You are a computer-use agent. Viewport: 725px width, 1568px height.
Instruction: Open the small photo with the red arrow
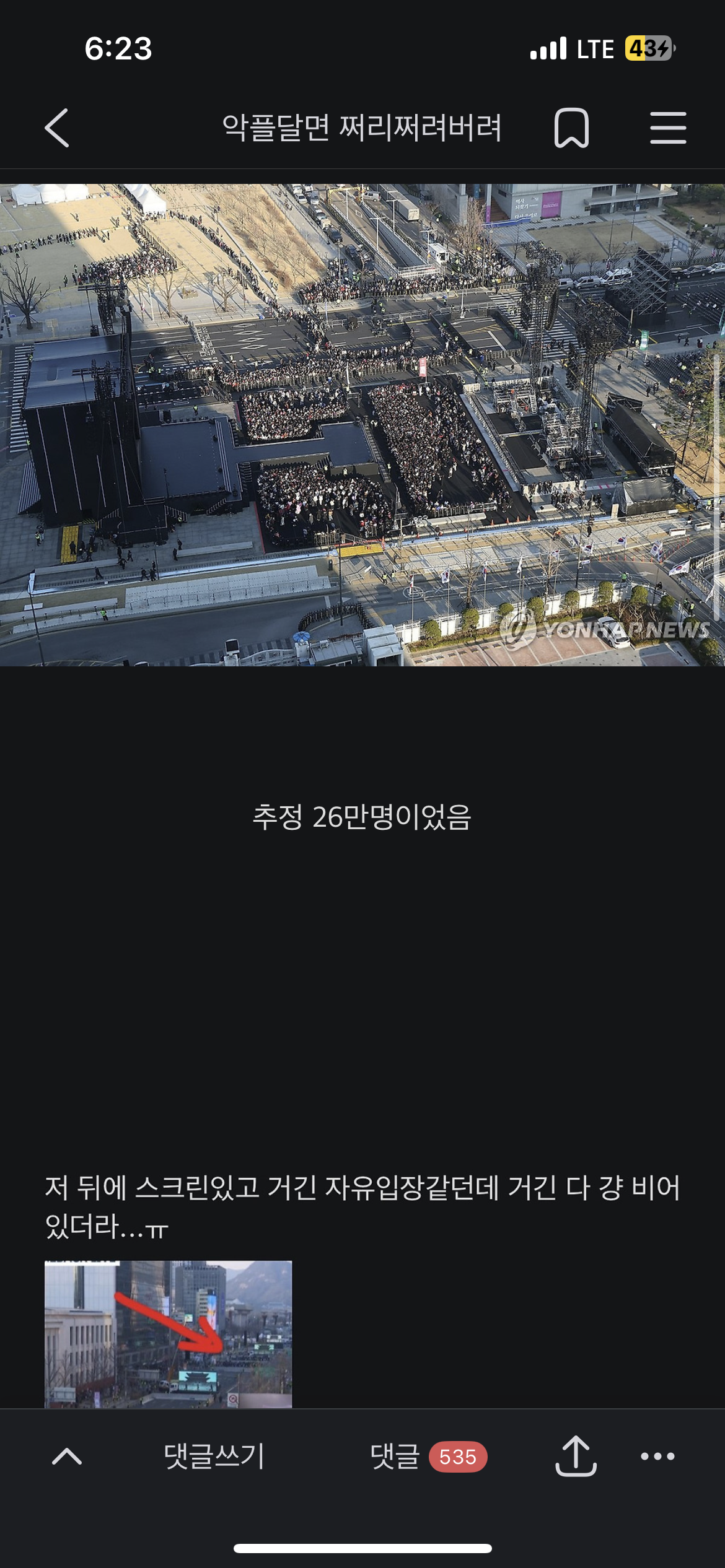[x=168, y=1334]
